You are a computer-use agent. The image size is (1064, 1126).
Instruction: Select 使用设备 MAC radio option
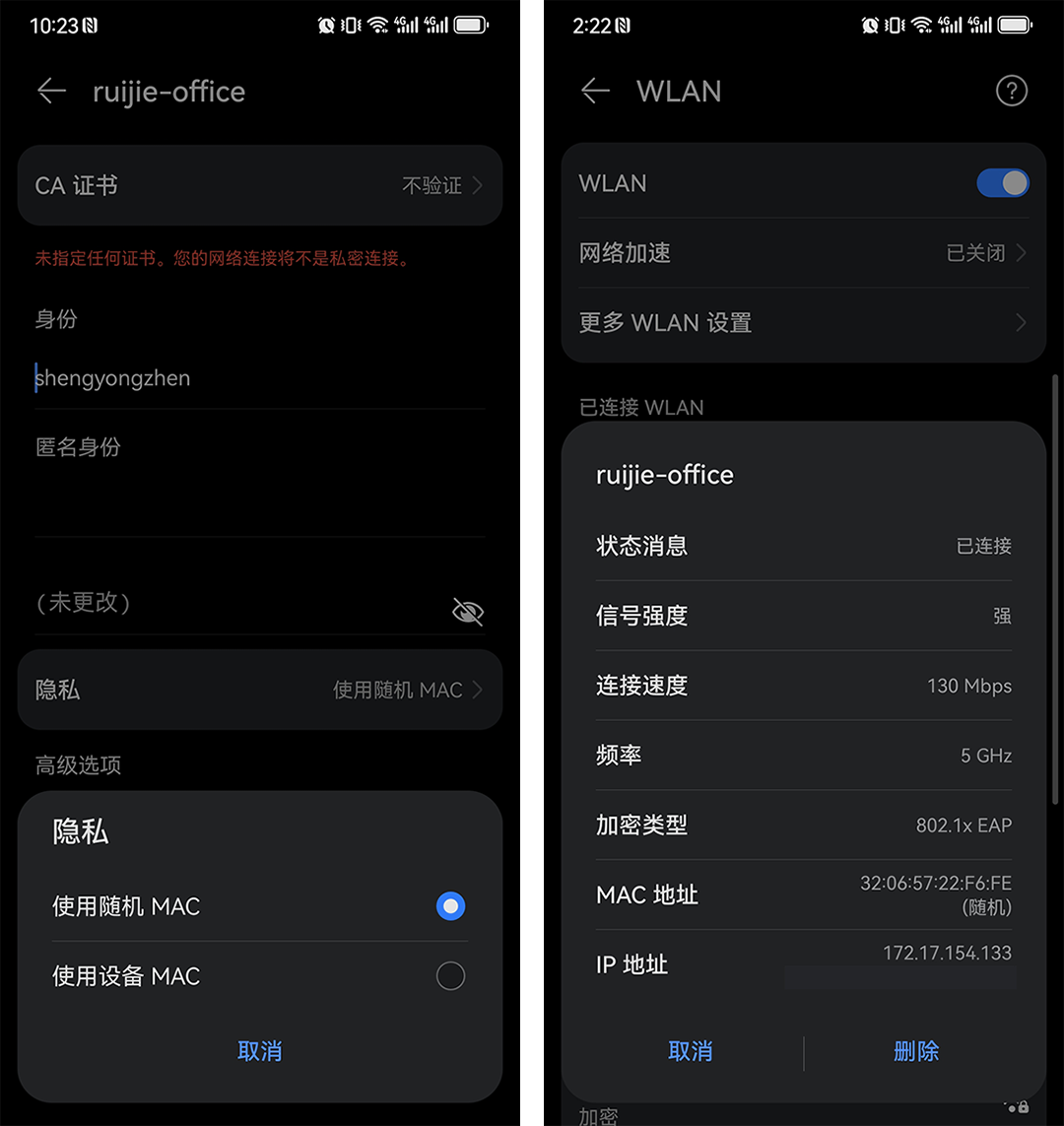(450, 975)
